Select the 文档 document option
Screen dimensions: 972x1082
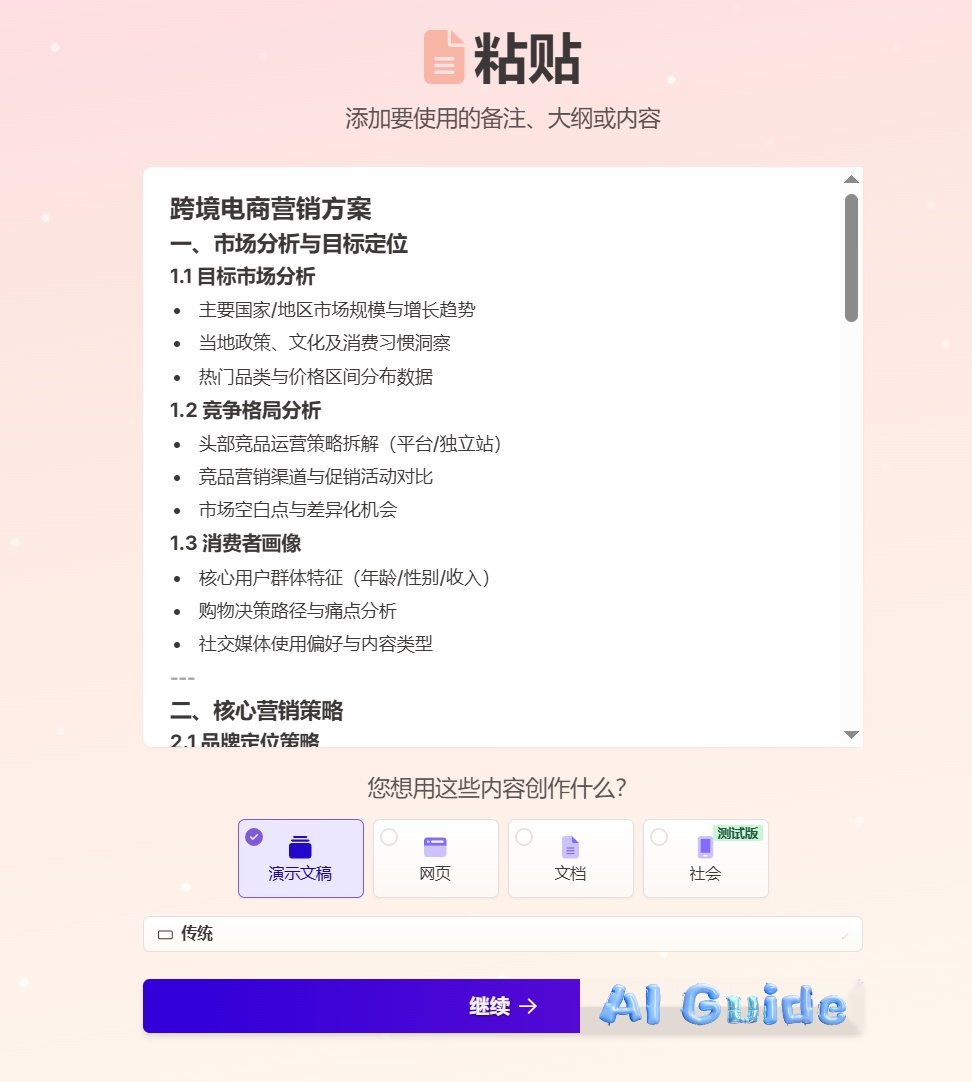[x=570, y=858]
